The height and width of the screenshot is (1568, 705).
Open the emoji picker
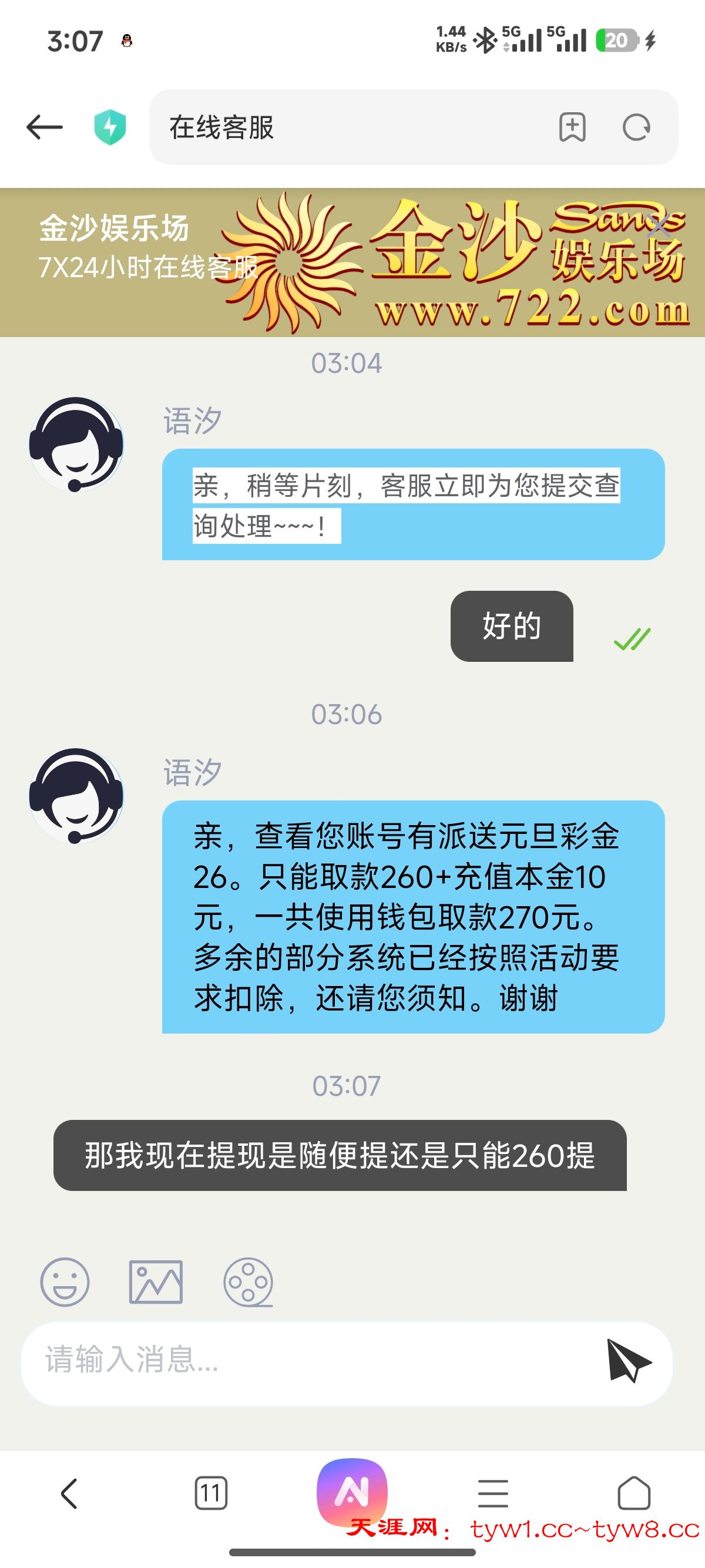coord(65,1282)
